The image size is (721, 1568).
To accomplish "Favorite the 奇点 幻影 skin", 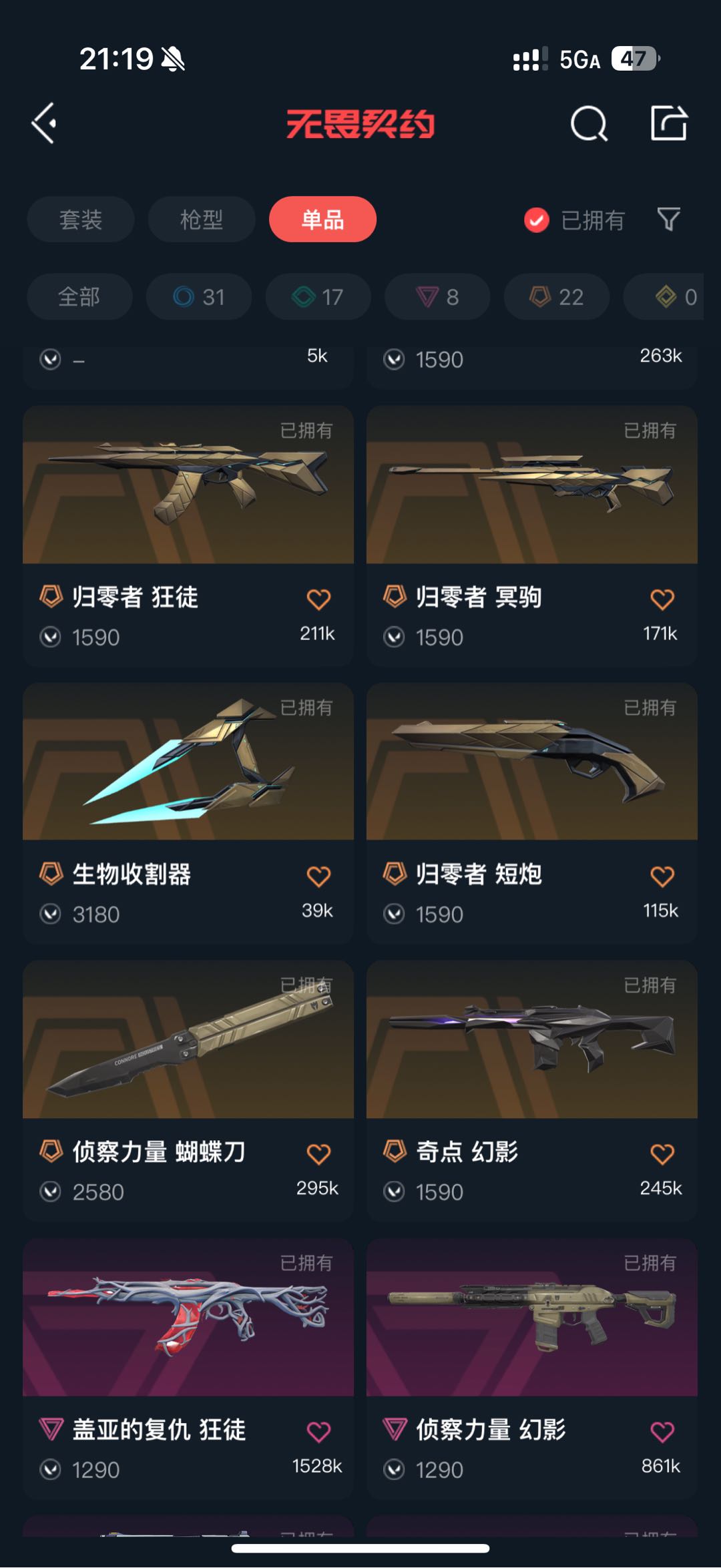I will 662,1153.
